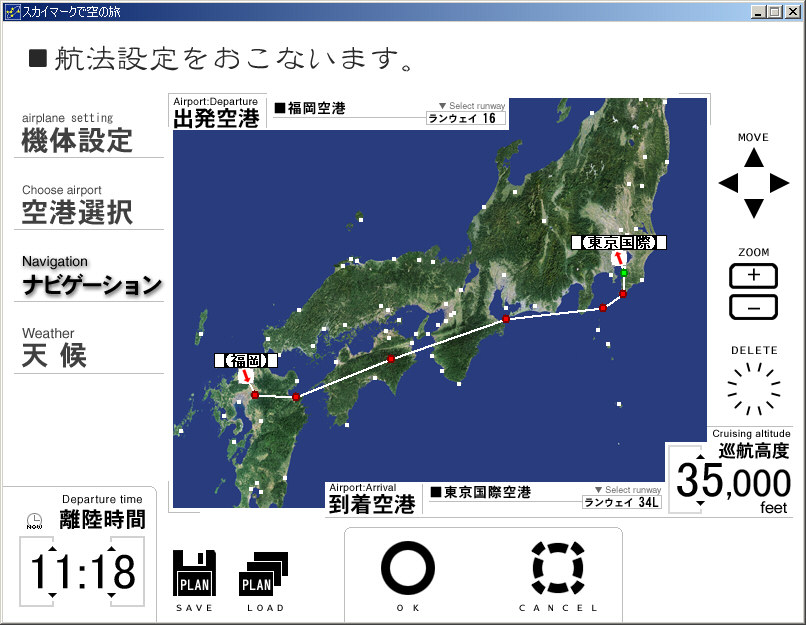Load a saved flight plan
Screen dimensions: 806x625
[264, 577]
